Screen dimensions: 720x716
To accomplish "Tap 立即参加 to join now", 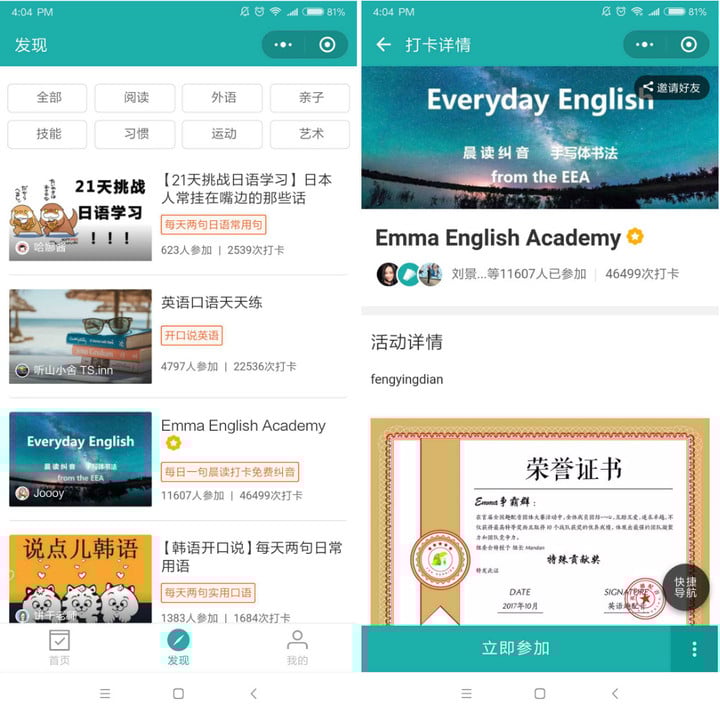I will (x=515, y=648).
